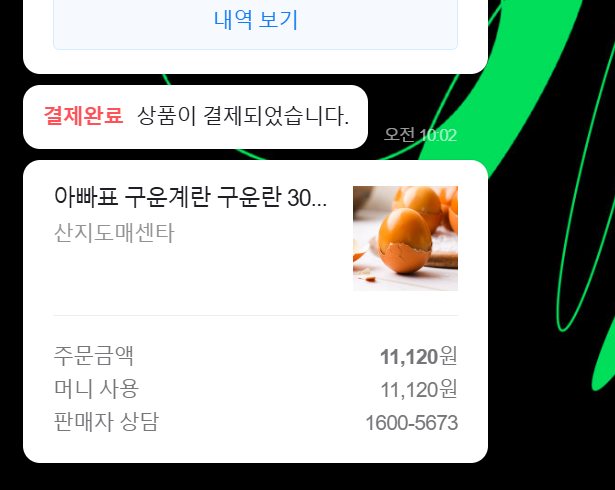Image resolution: width=615 pixels, height=490 pixels.
Task: Call seller number 1600-5673
Action: coord(411,423)
